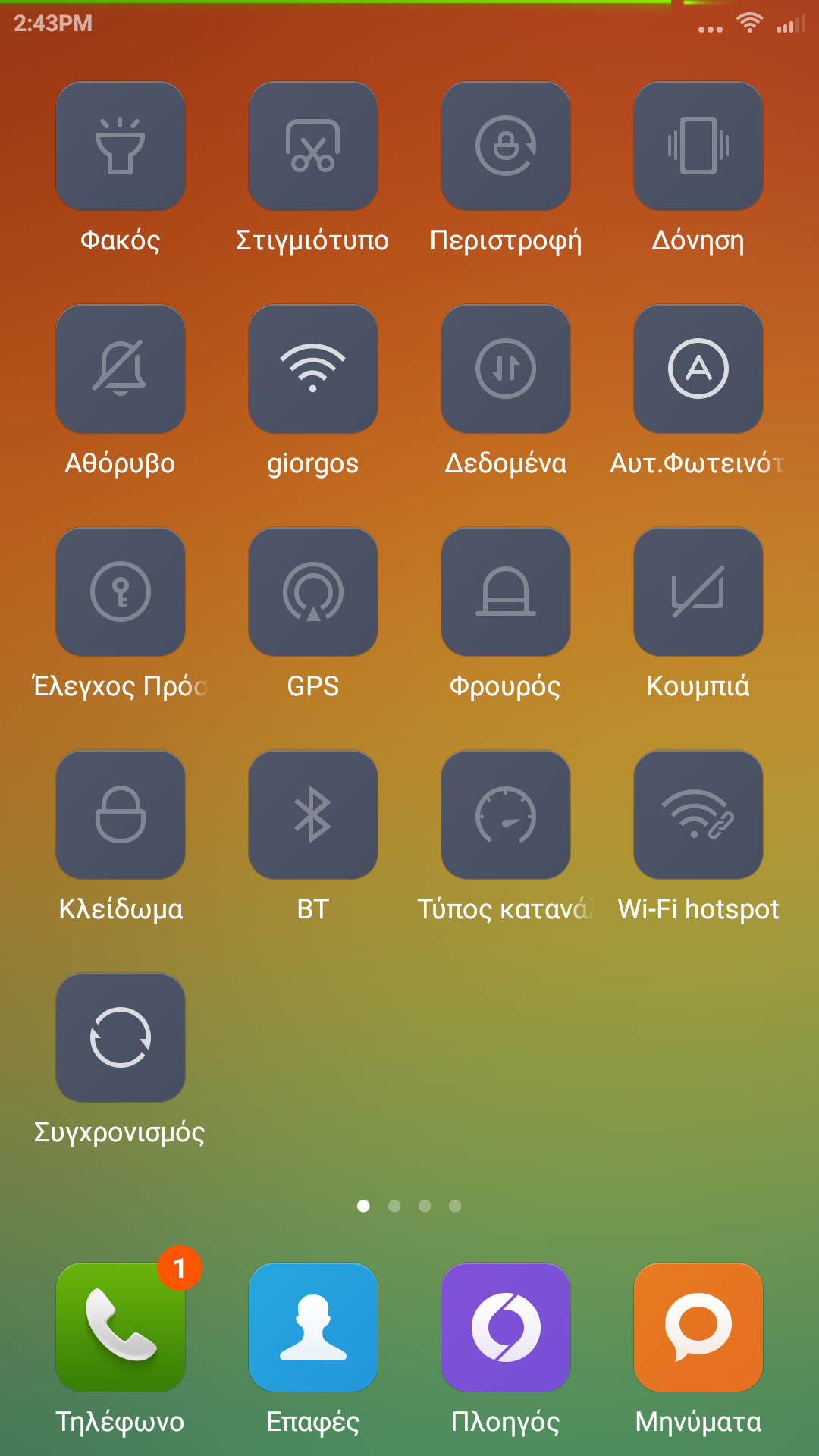819x1456 pixels.
Task: Switch on Αθόρυβο silent mode
Action: (121, 369)
